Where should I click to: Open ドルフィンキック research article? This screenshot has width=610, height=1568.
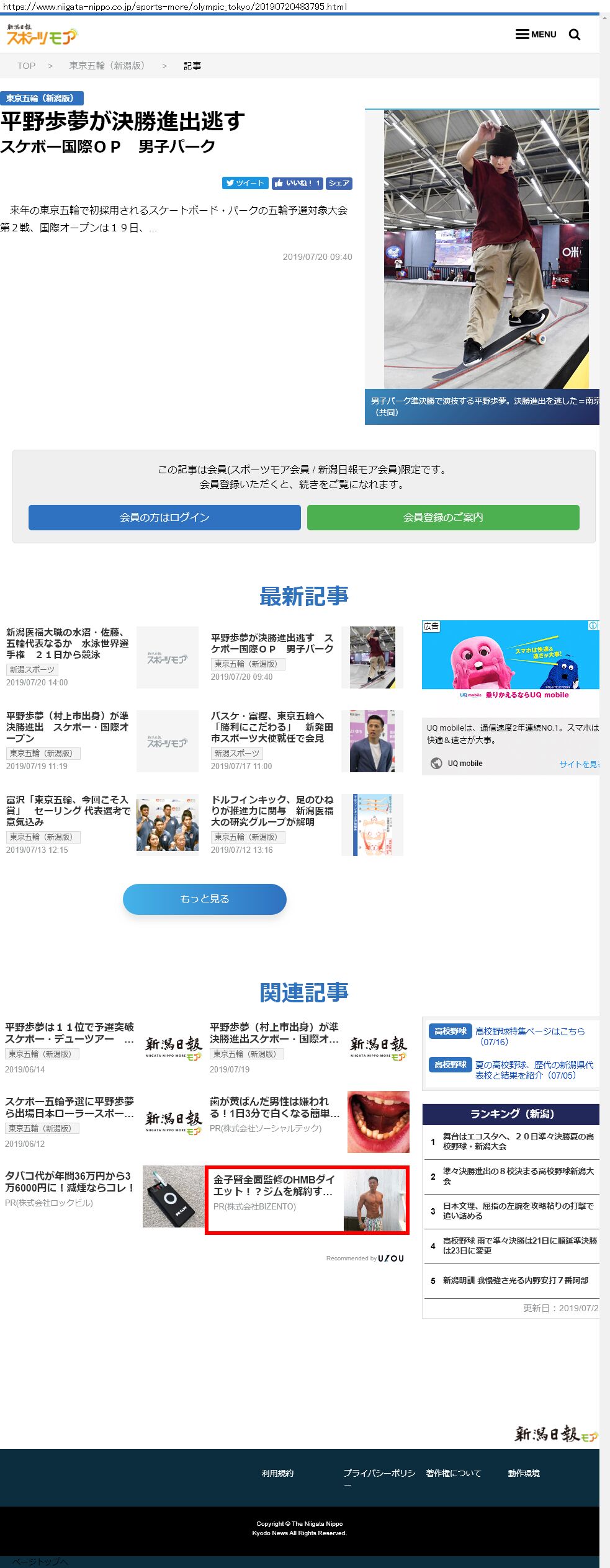click(272, 811)
